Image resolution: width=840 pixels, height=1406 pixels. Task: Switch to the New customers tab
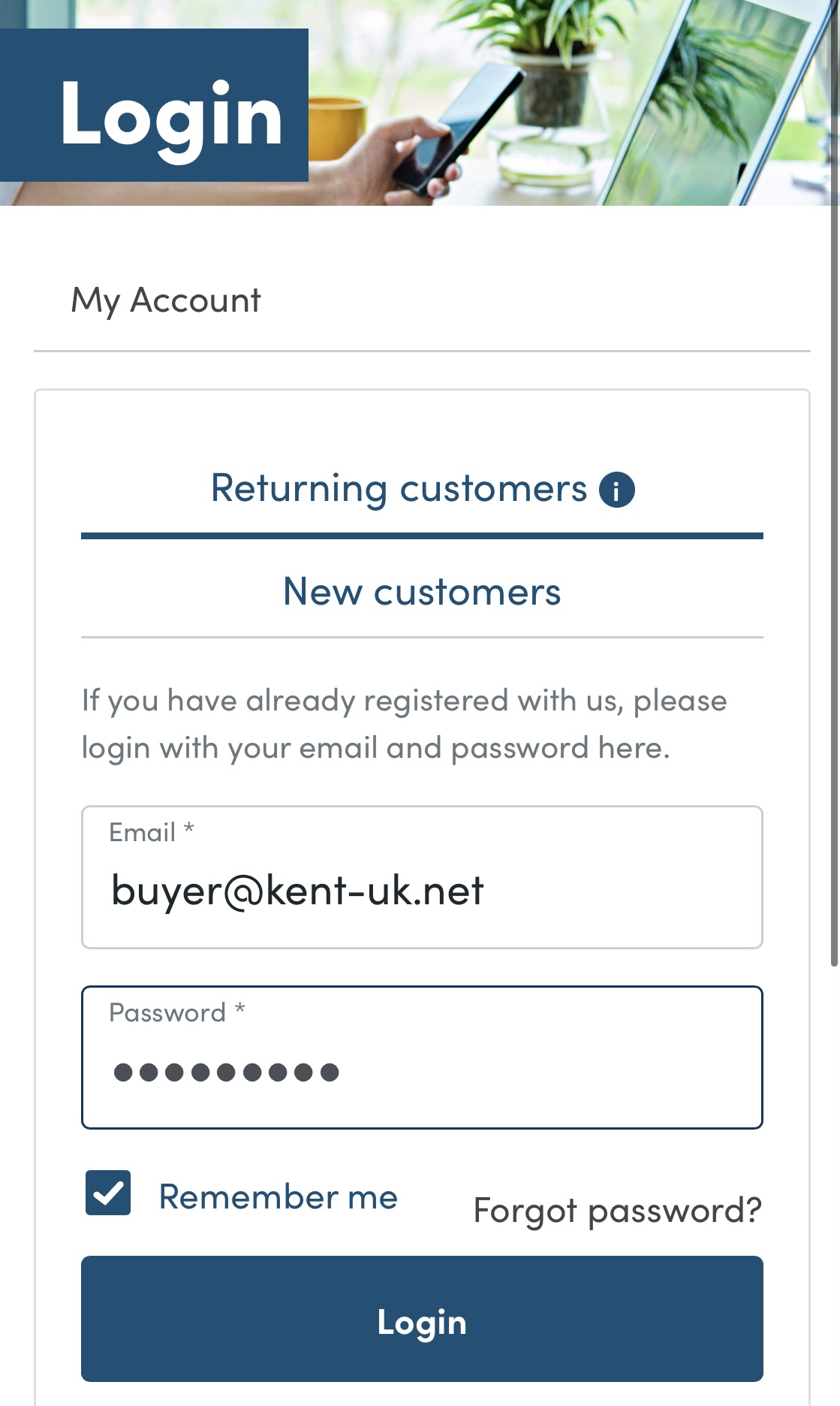tap(422, 592)
